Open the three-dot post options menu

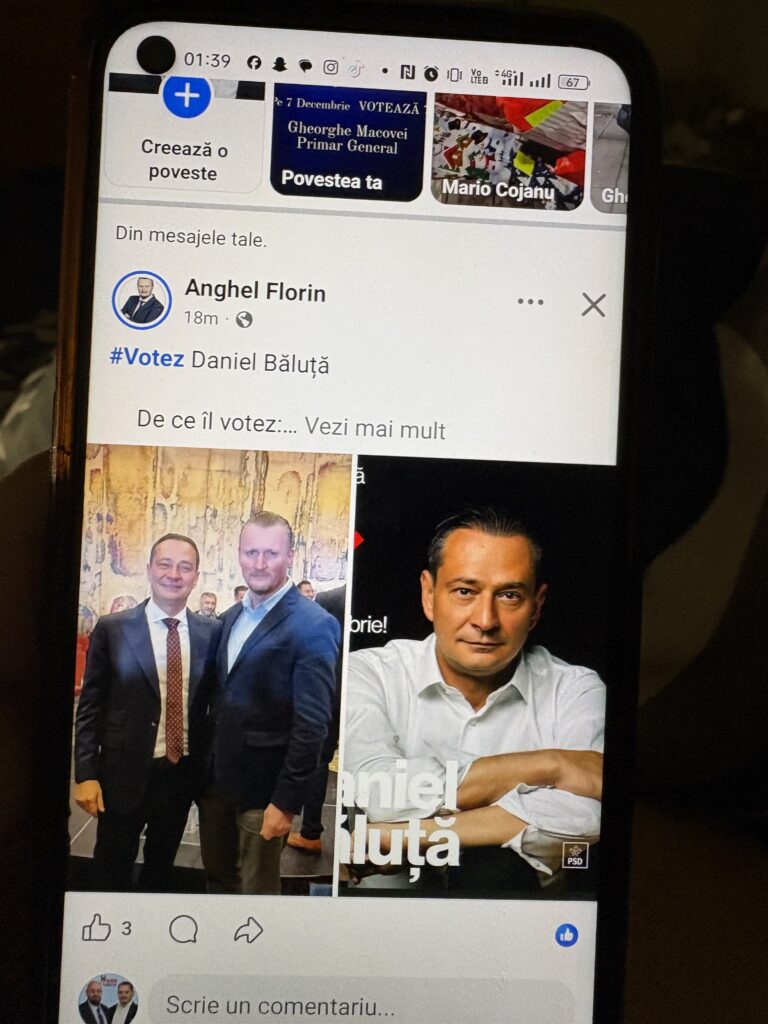(530, 302)
